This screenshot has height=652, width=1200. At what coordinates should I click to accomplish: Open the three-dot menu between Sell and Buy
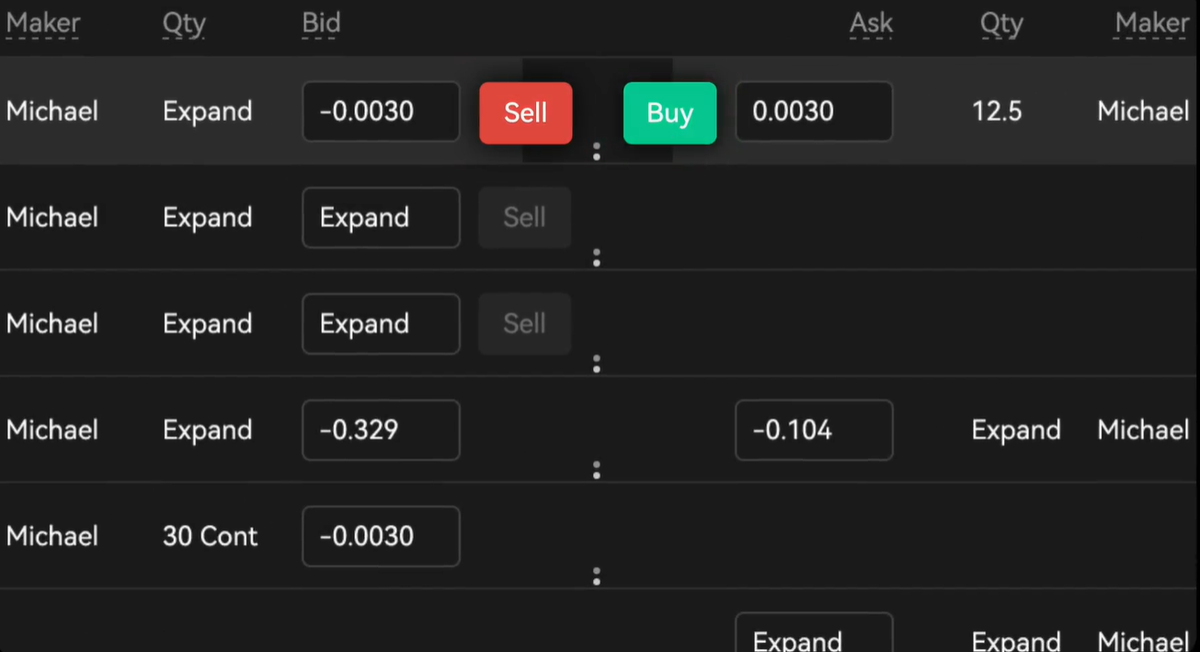[x=597, y=151]
